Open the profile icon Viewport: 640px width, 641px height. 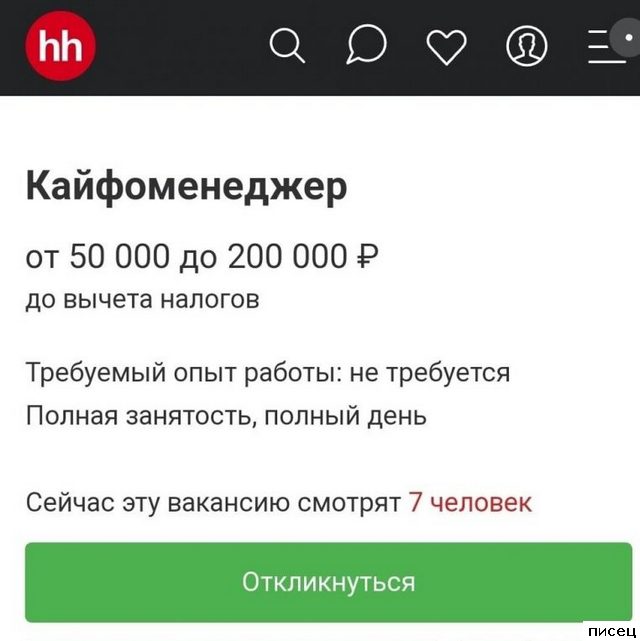click(526, 46)
